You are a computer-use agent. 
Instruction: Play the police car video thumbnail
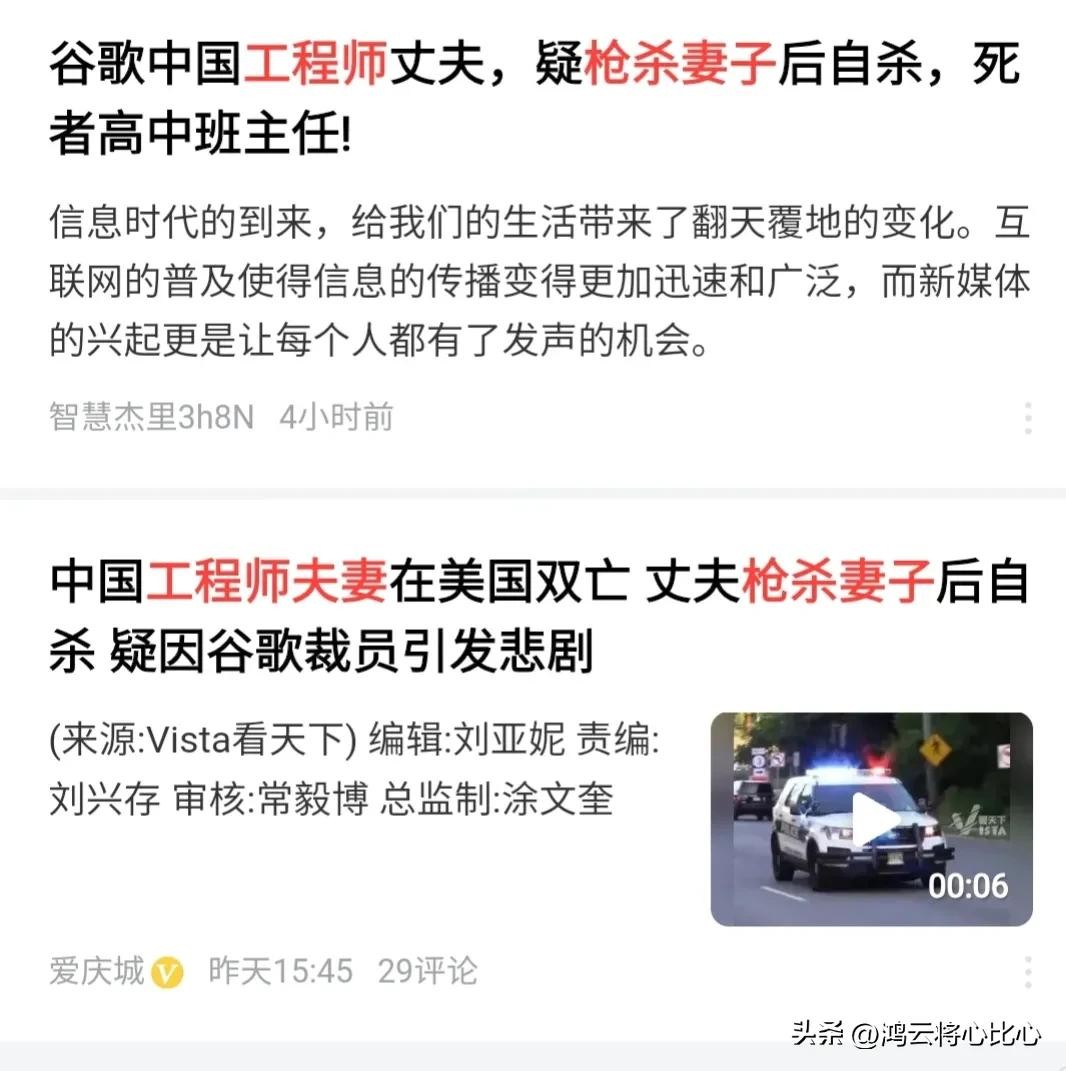872,819
